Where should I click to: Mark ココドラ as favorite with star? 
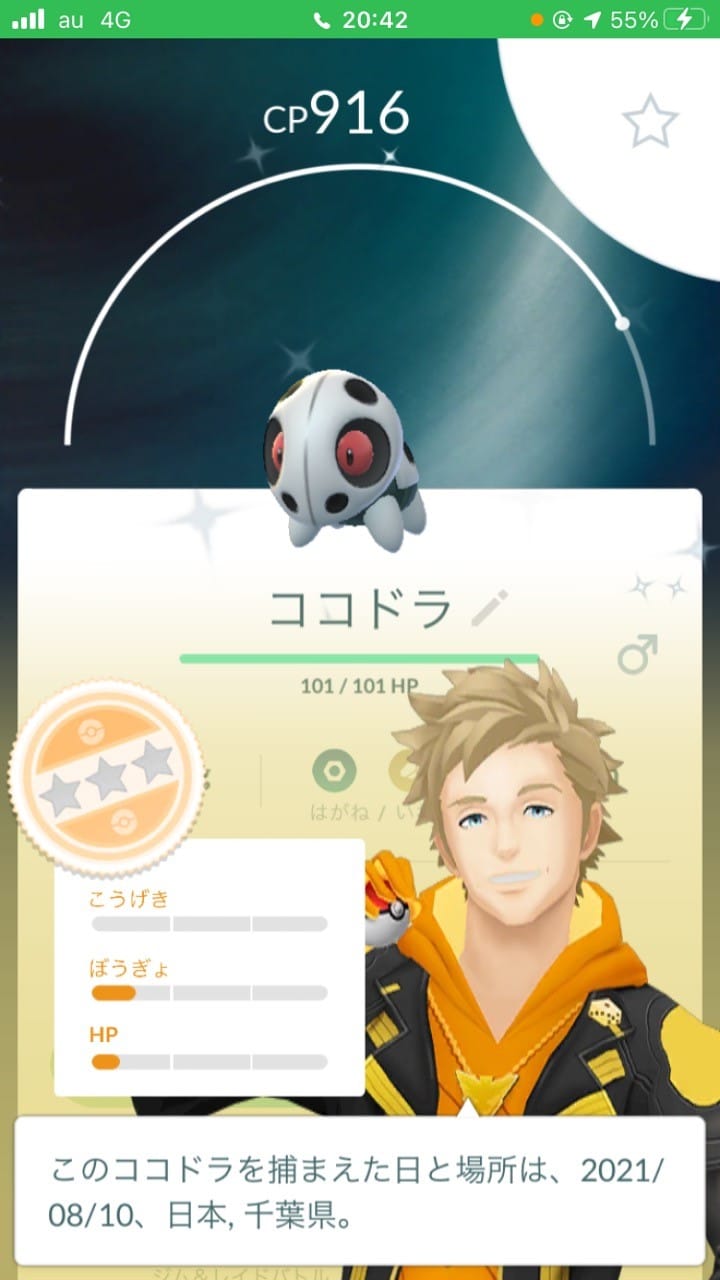(x=650, y=123)
